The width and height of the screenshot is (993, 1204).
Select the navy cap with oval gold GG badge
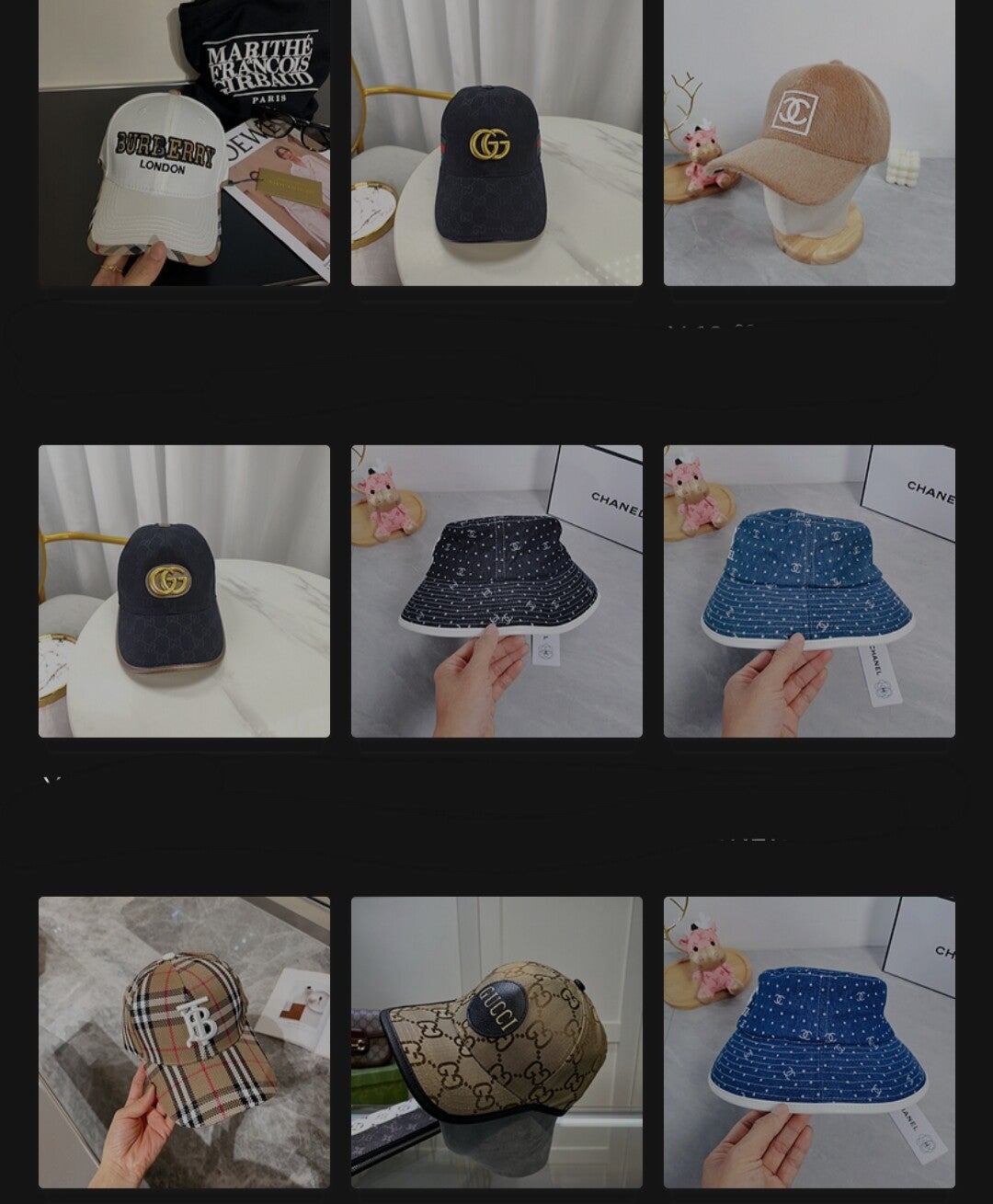pos(184,591)
